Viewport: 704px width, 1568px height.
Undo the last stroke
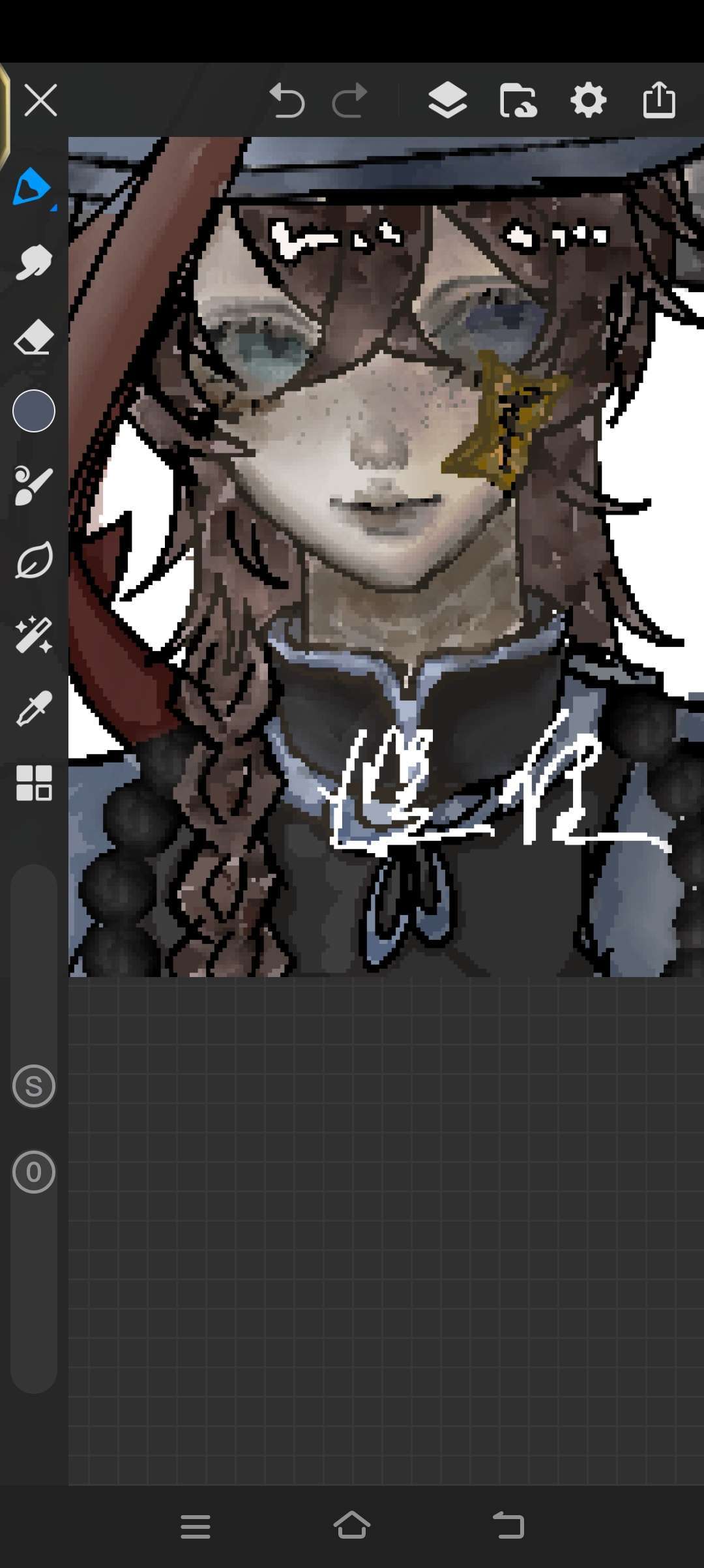(x=287, y=100)
